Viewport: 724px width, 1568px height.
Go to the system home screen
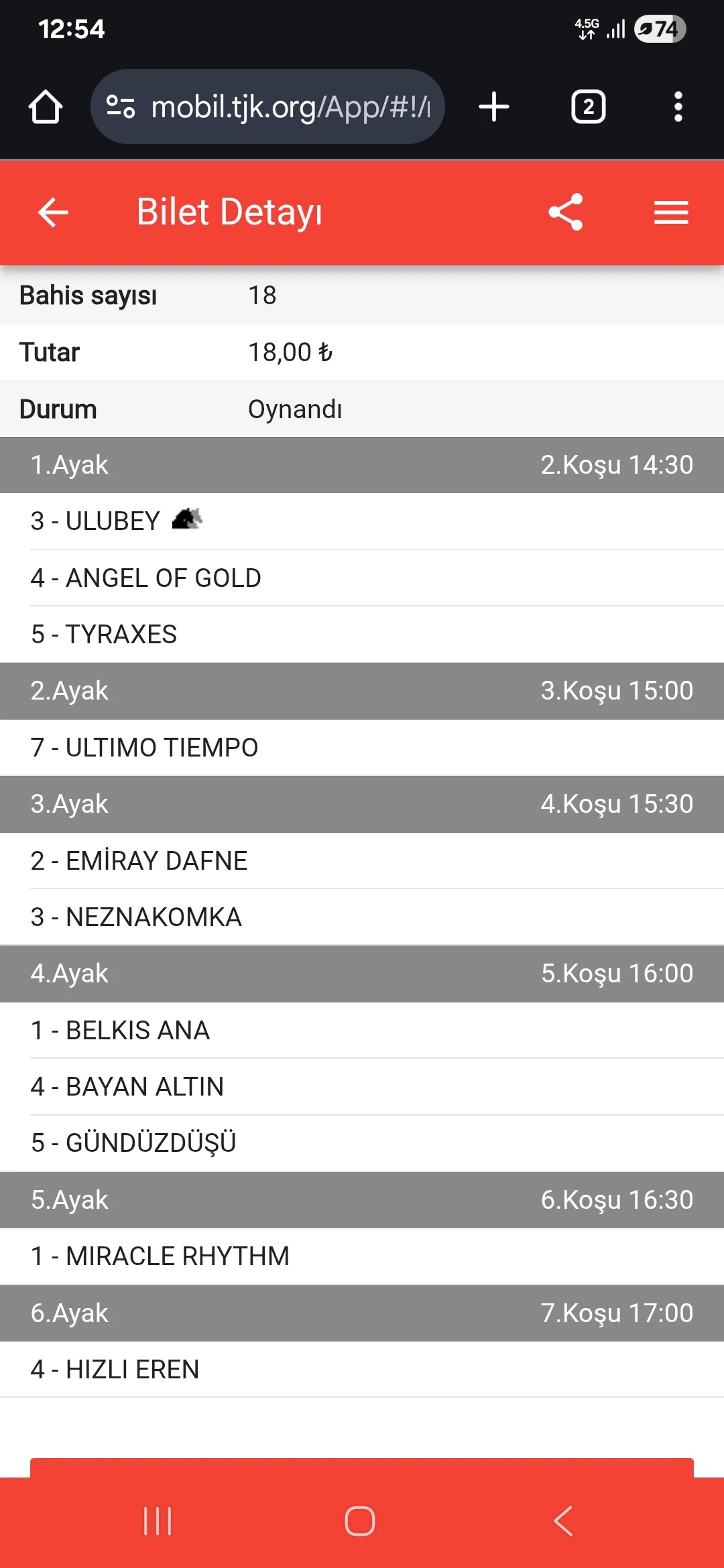click(x=360, y=1521)
